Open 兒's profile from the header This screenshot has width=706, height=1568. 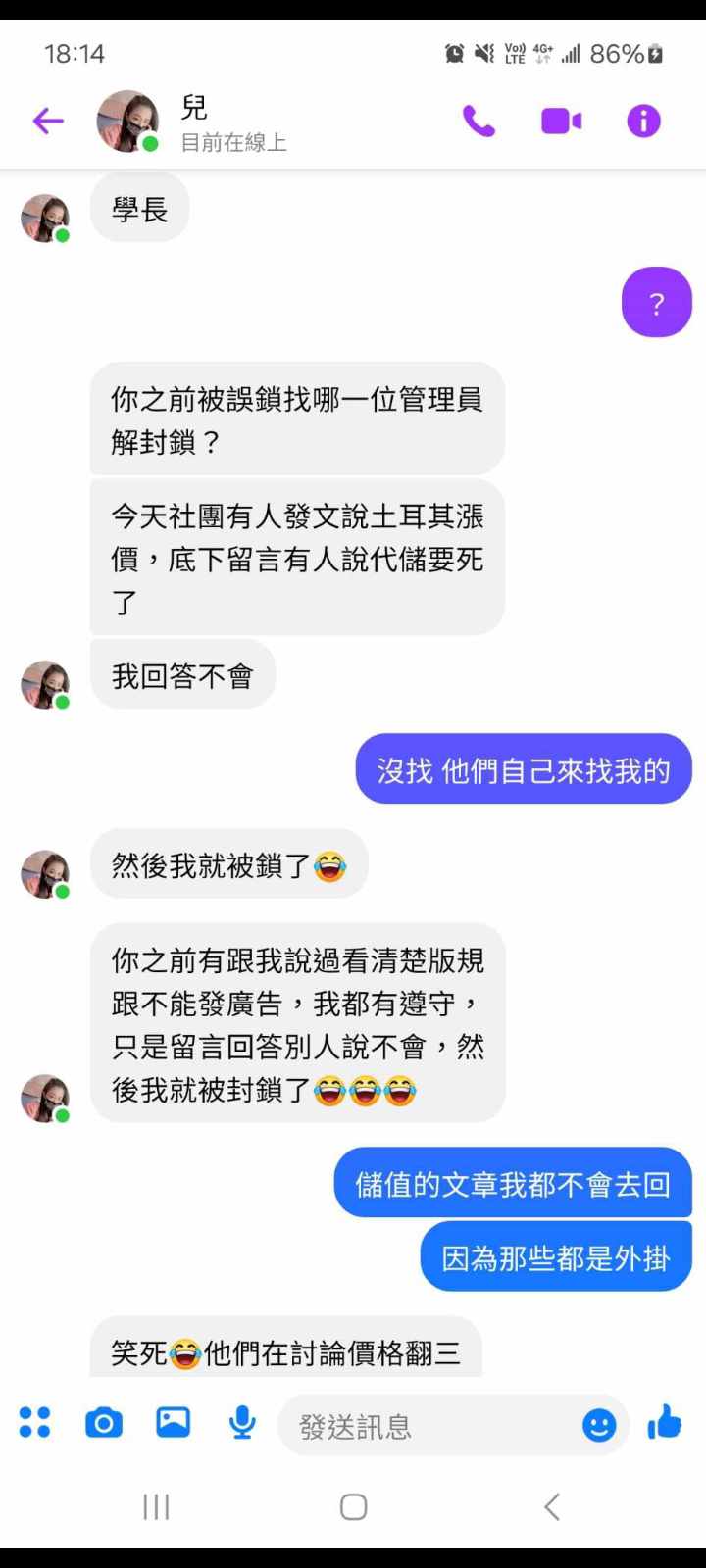click(196, 122)
